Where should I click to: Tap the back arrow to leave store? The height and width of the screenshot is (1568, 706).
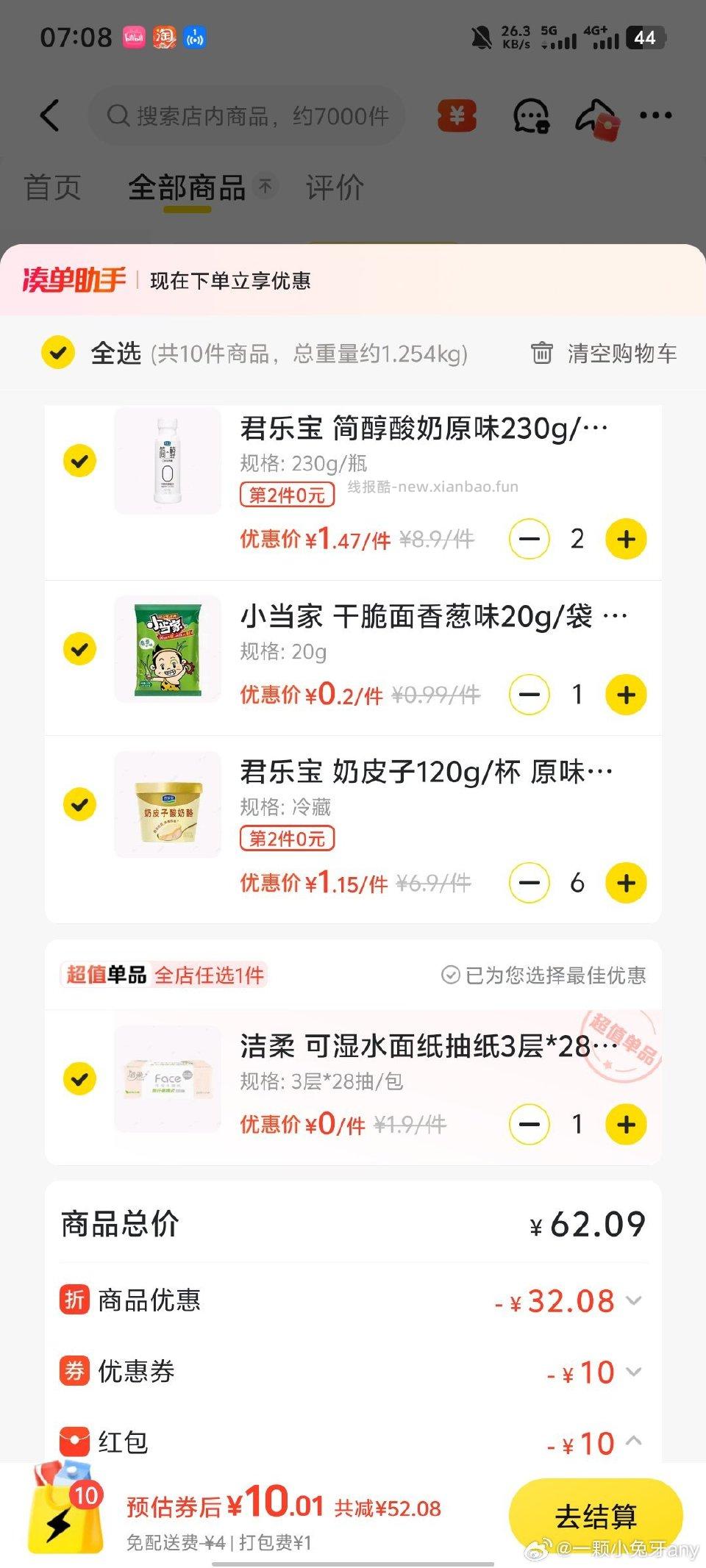click(x=49, y=115)
